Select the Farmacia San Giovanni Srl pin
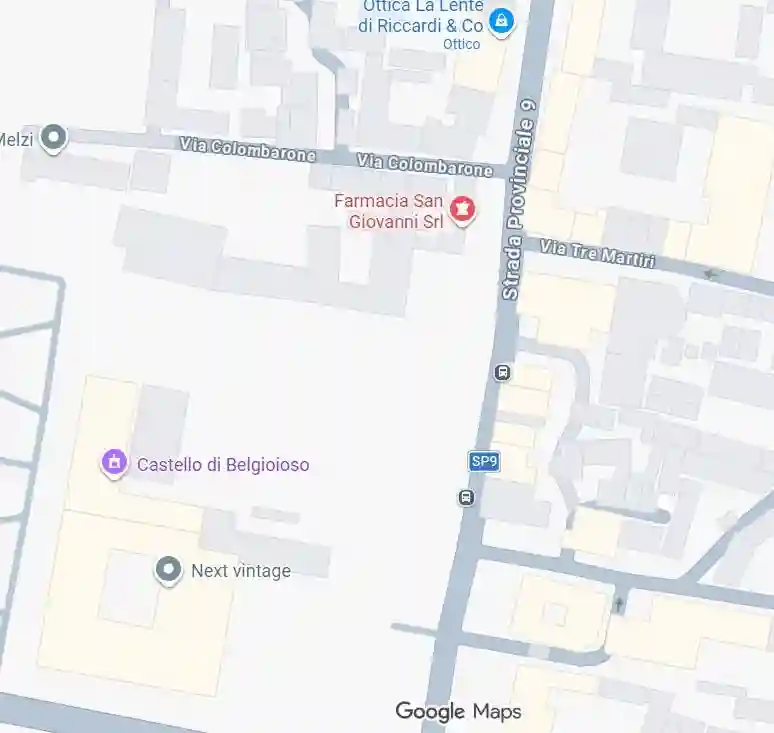 pos(463,209)
